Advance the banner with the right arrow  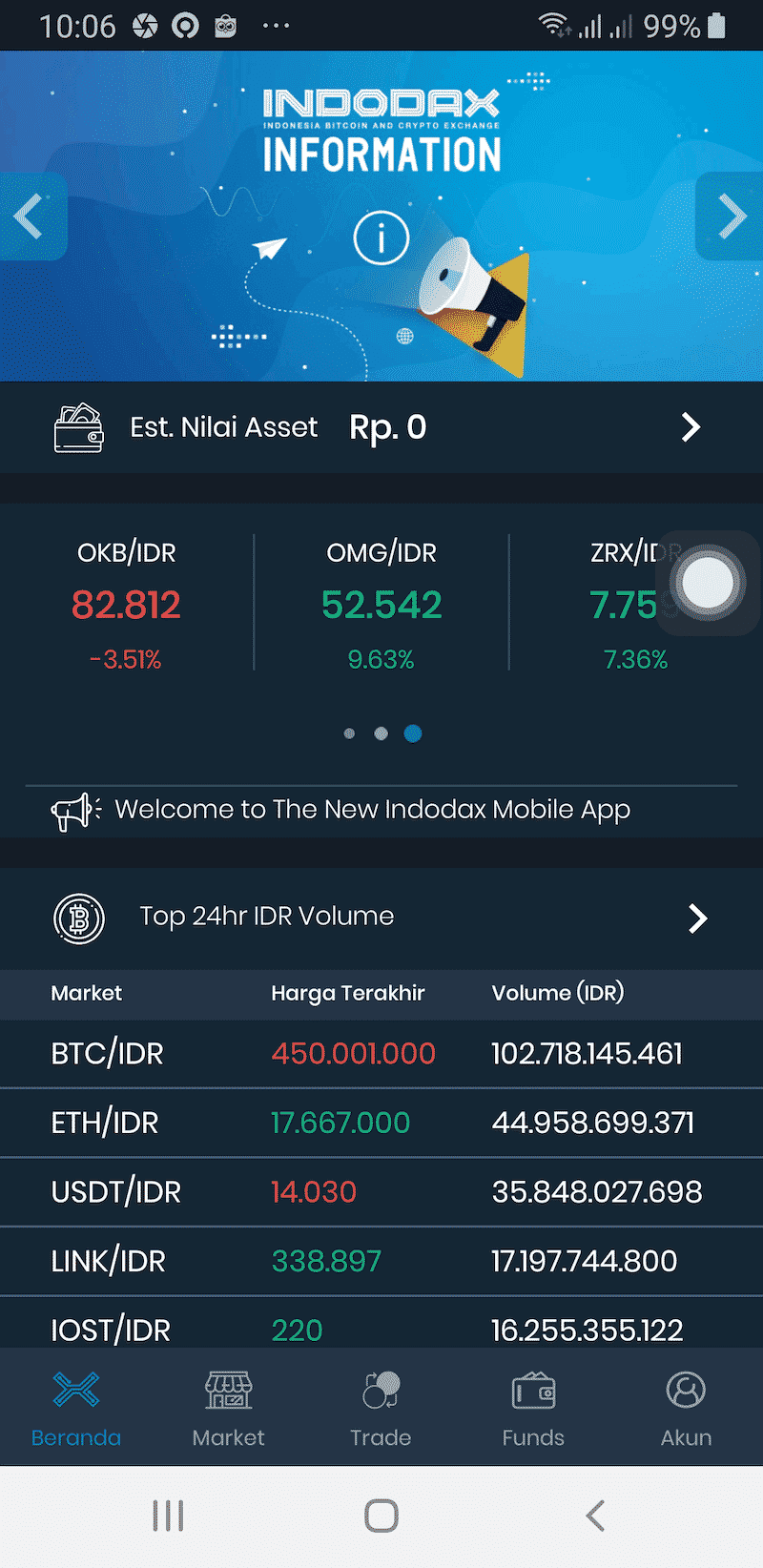[x=731, y=217]
